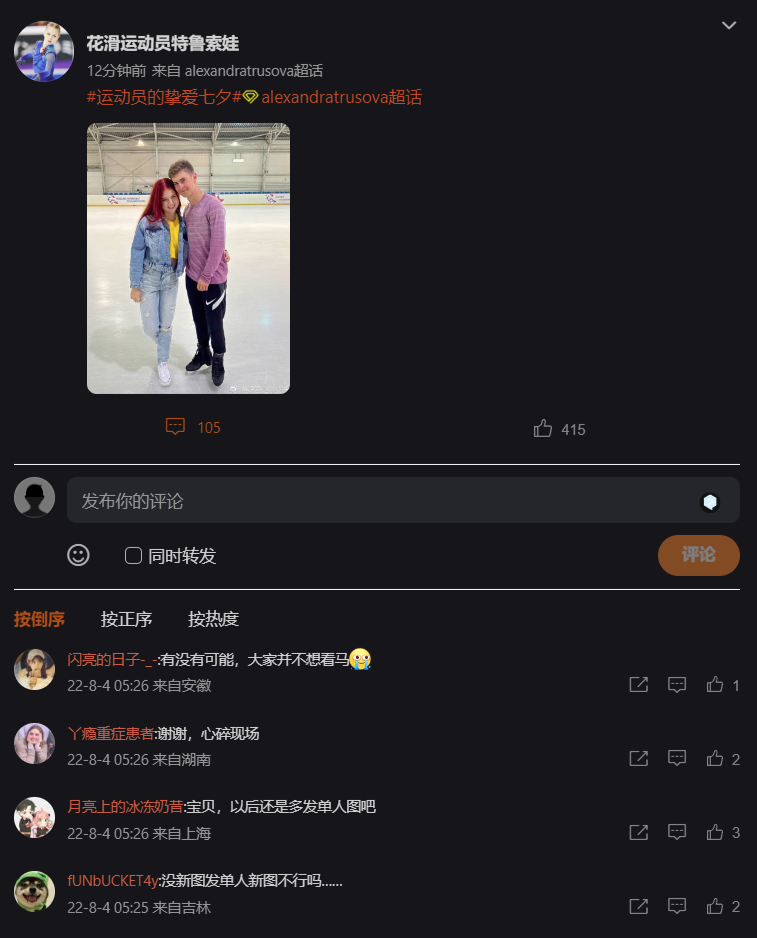This screenshot has height=938, width=757.
Task: Switch to the 按正序 sorting tab
Action: click(126, 619)
